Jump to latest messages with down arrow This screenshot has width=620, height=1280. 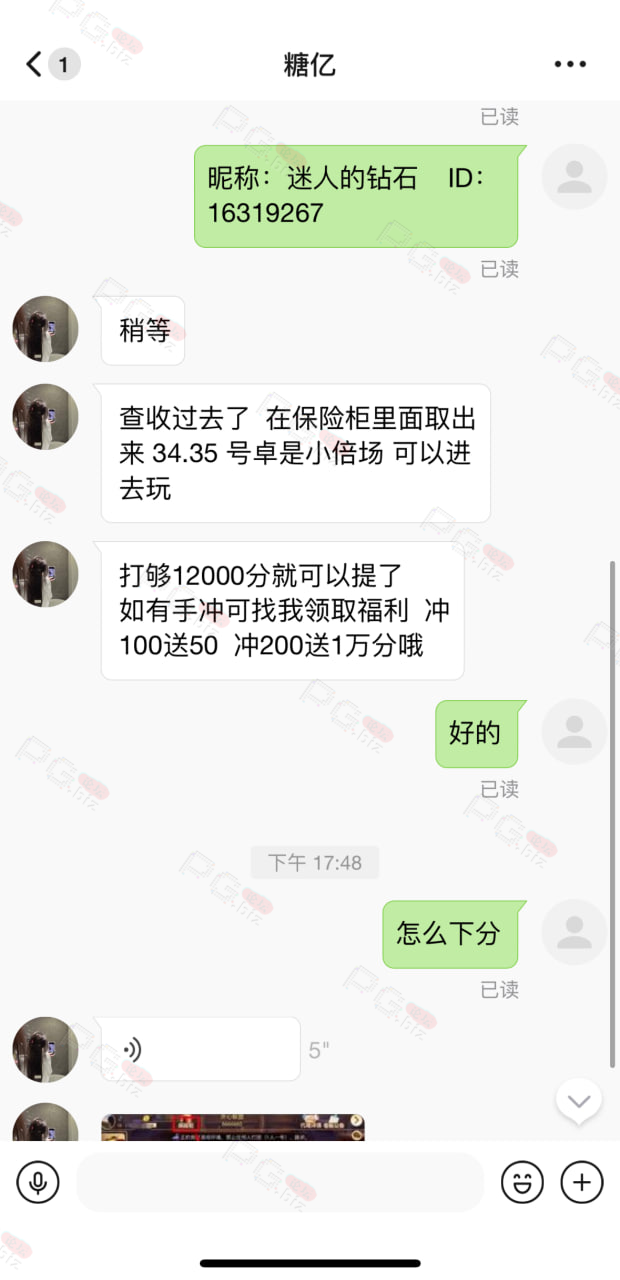(579, 1102)
